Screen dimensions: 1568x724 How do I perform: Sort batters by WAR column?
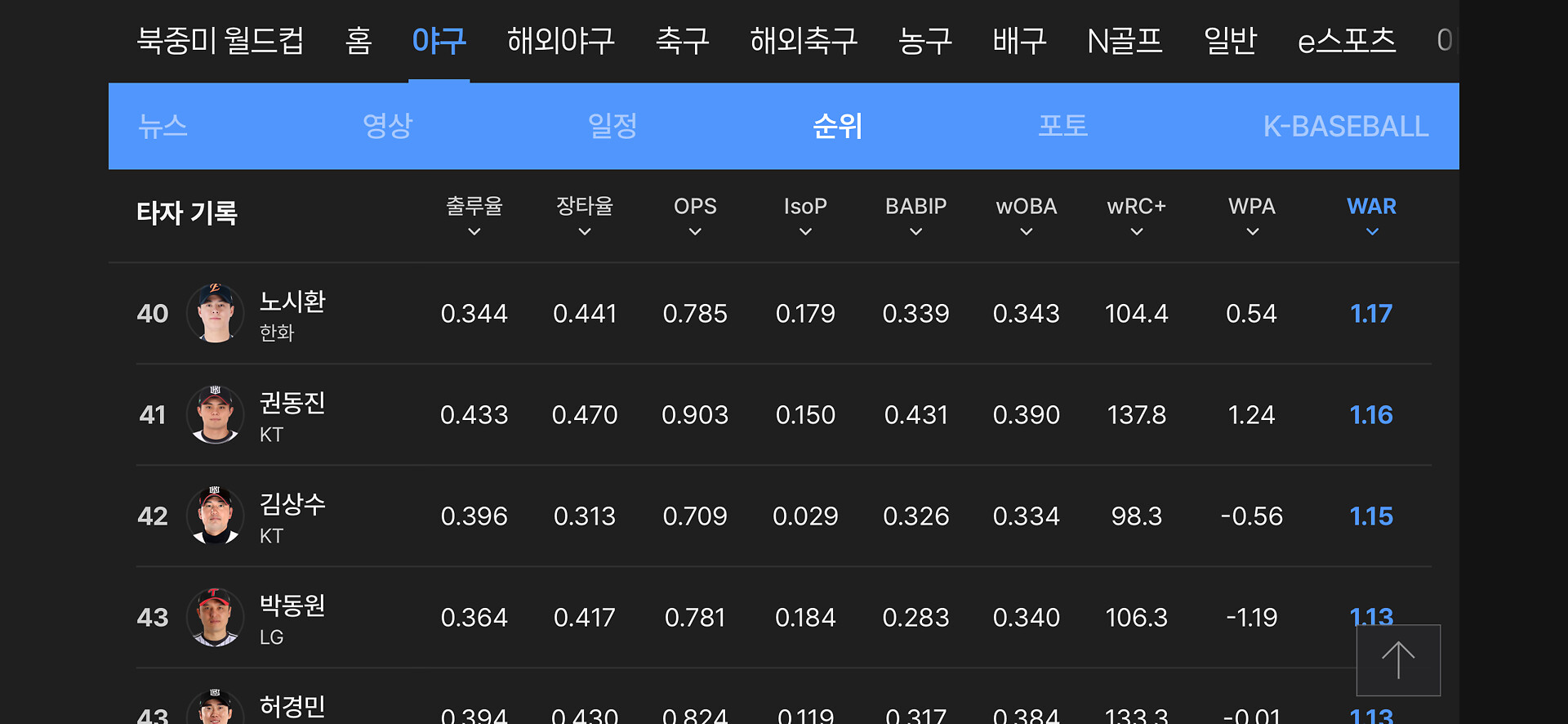pos(1371,215)
